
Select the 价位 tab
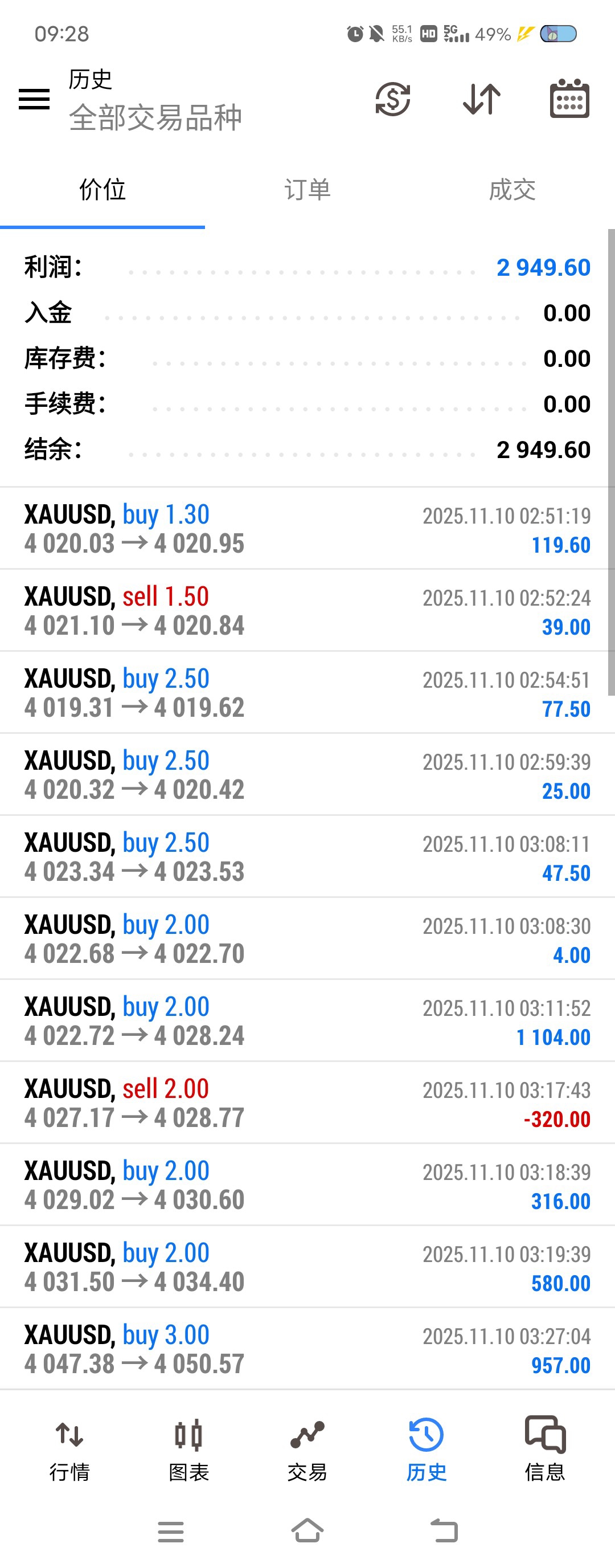tap(102, 190)
